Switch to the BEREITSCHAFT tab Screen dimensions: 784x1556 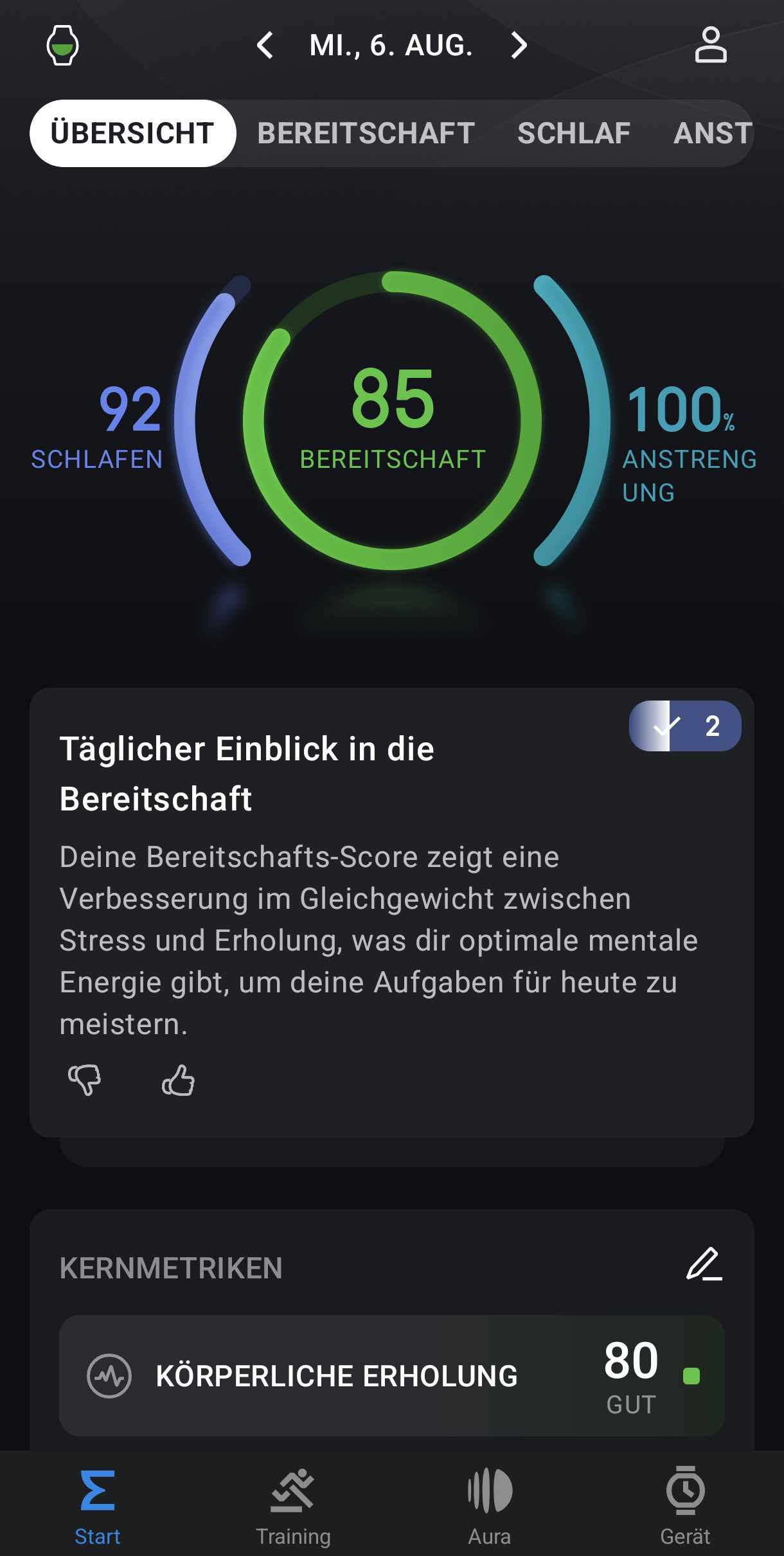(x=366, y=134)
